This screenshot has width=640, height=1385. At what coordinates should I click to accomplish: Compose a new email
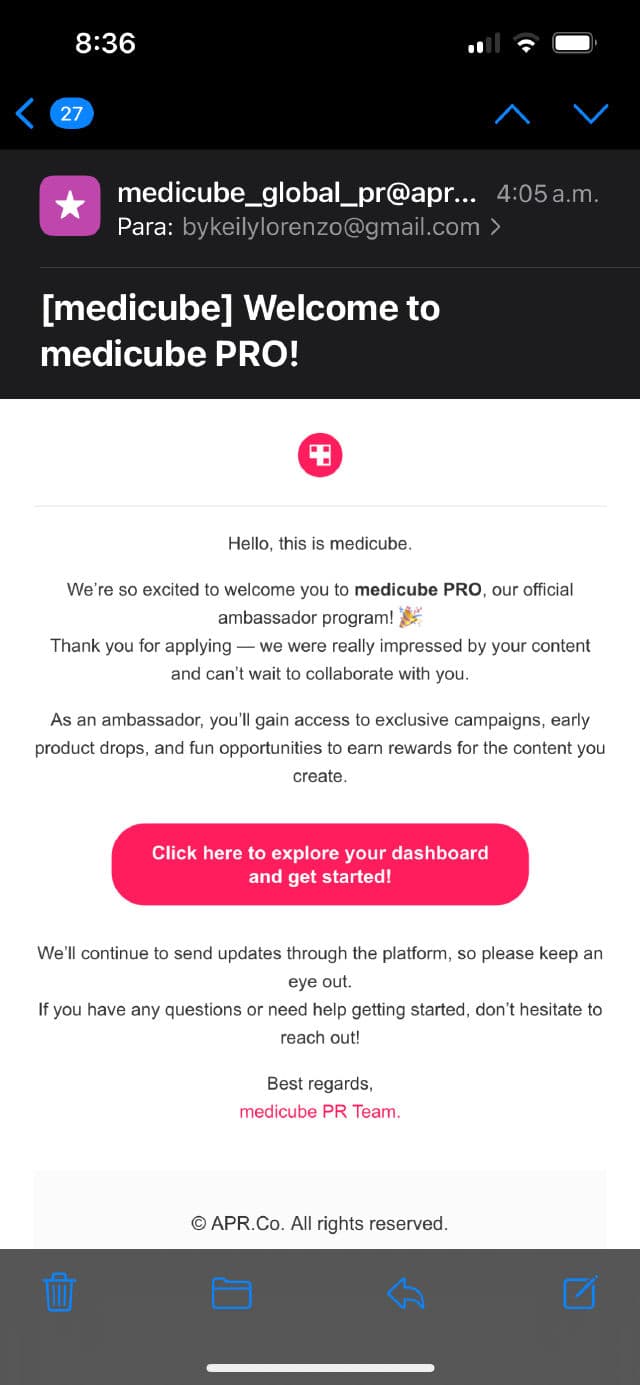click(580, 1293)
